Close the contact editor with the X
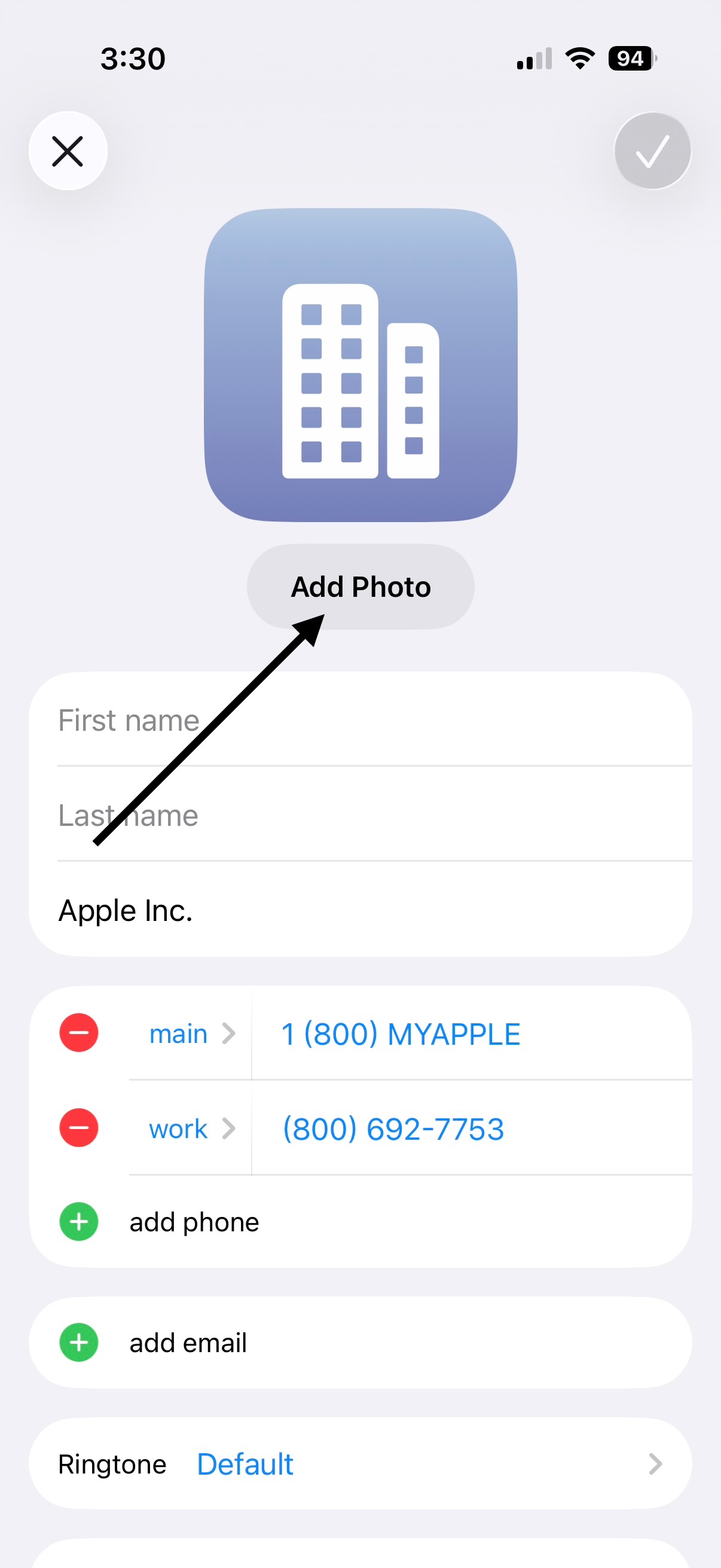 (x=68, y=151)
